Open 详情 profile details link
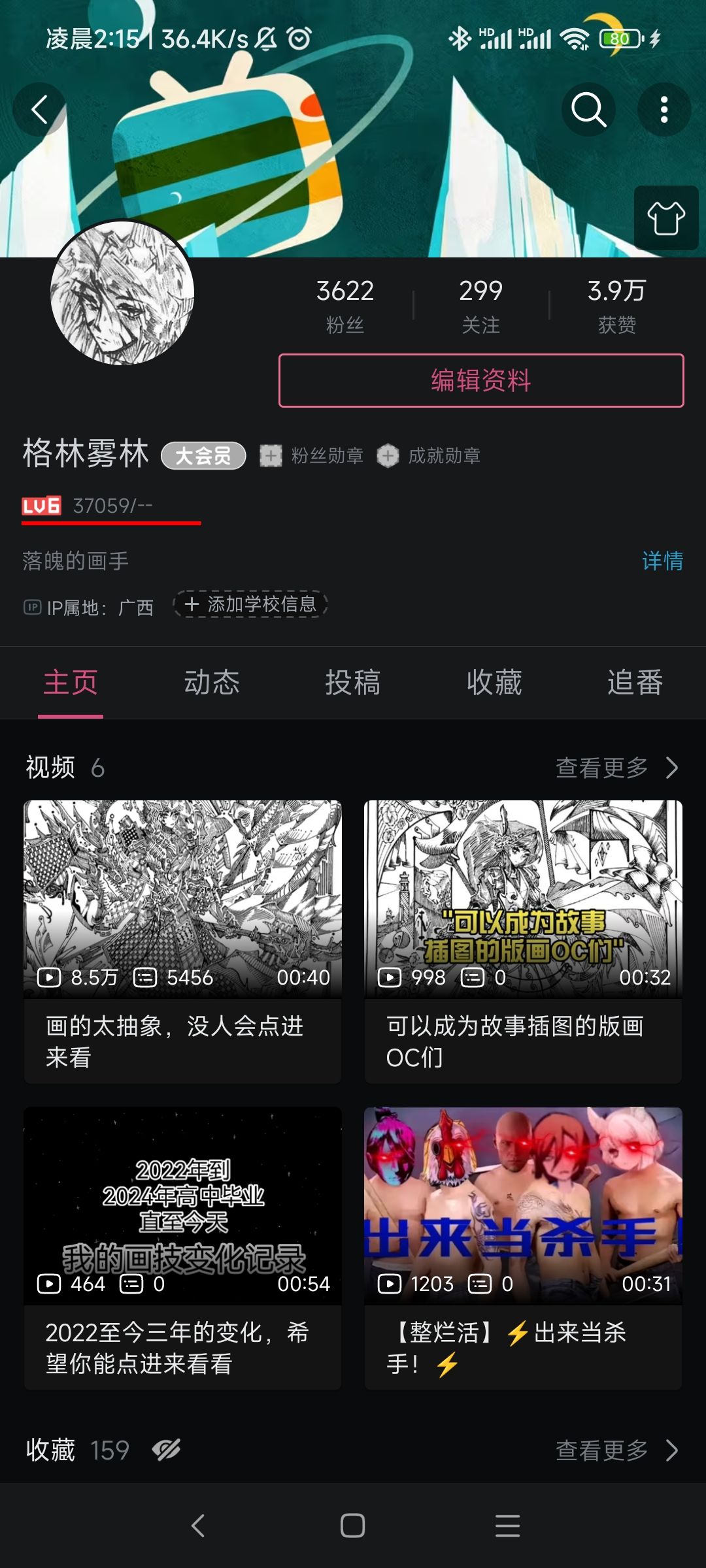 pos(662,561)
